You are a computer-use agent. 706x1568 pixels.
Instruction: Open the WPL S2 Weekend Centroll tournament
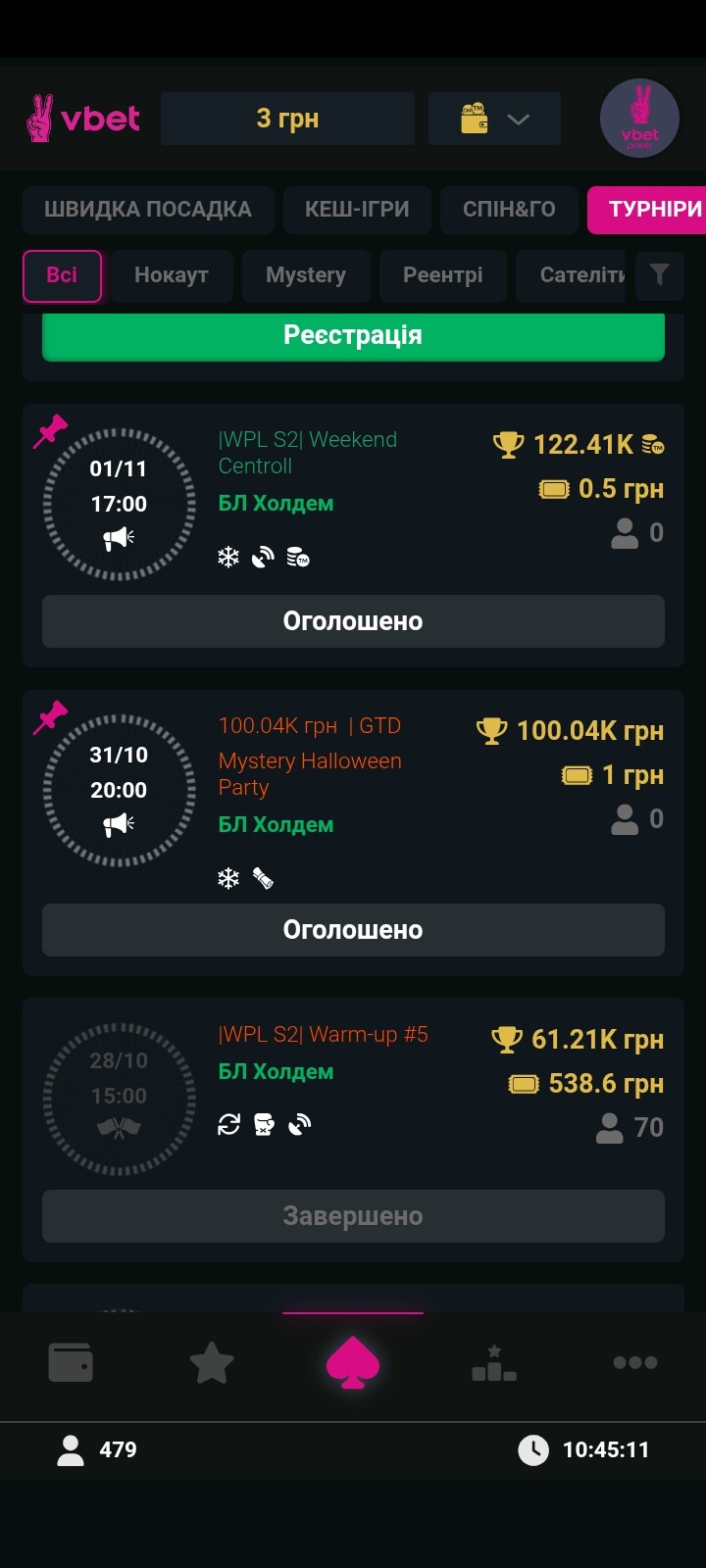(x=308, y=453)
